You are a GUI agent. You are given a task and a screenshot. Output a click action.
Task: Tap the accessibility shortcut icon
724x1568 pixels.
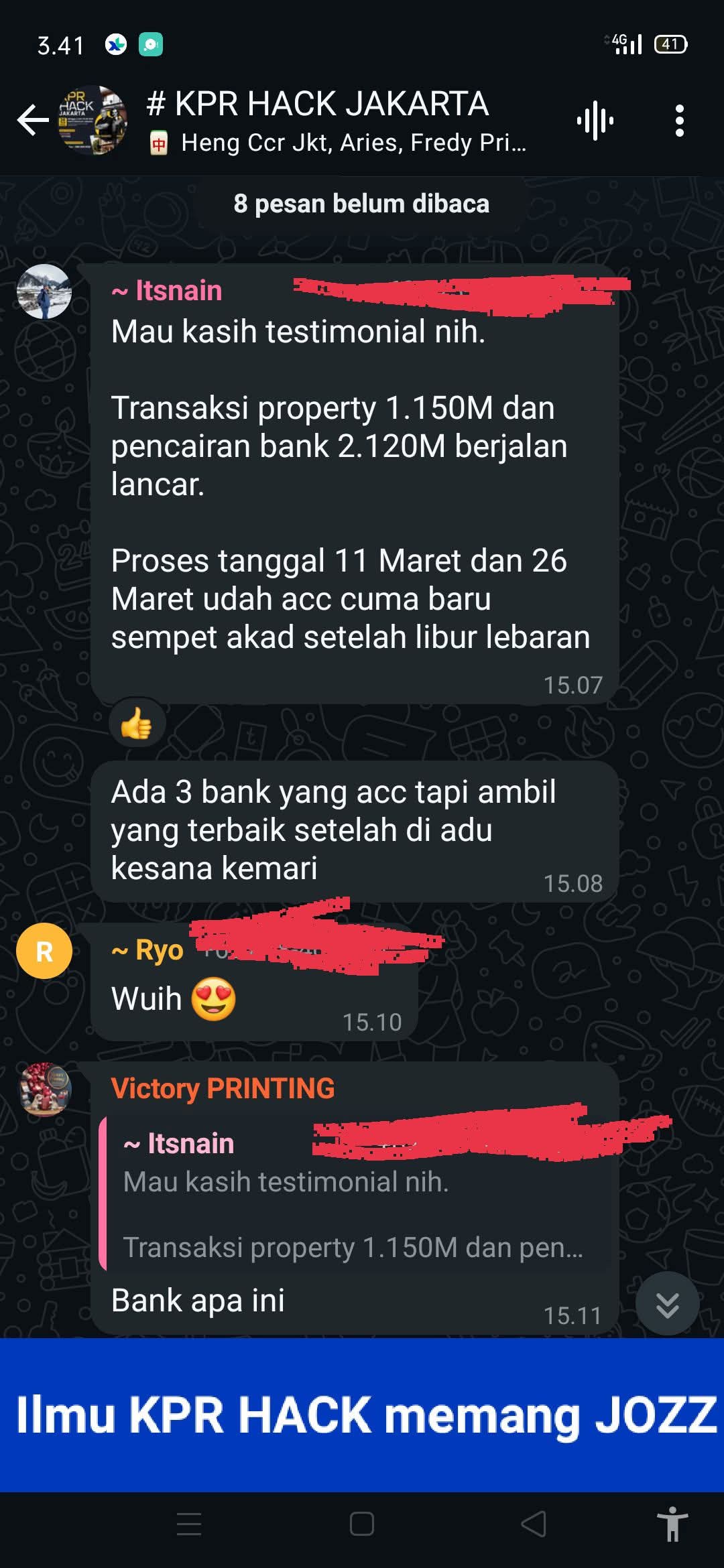coord(672,1524)
